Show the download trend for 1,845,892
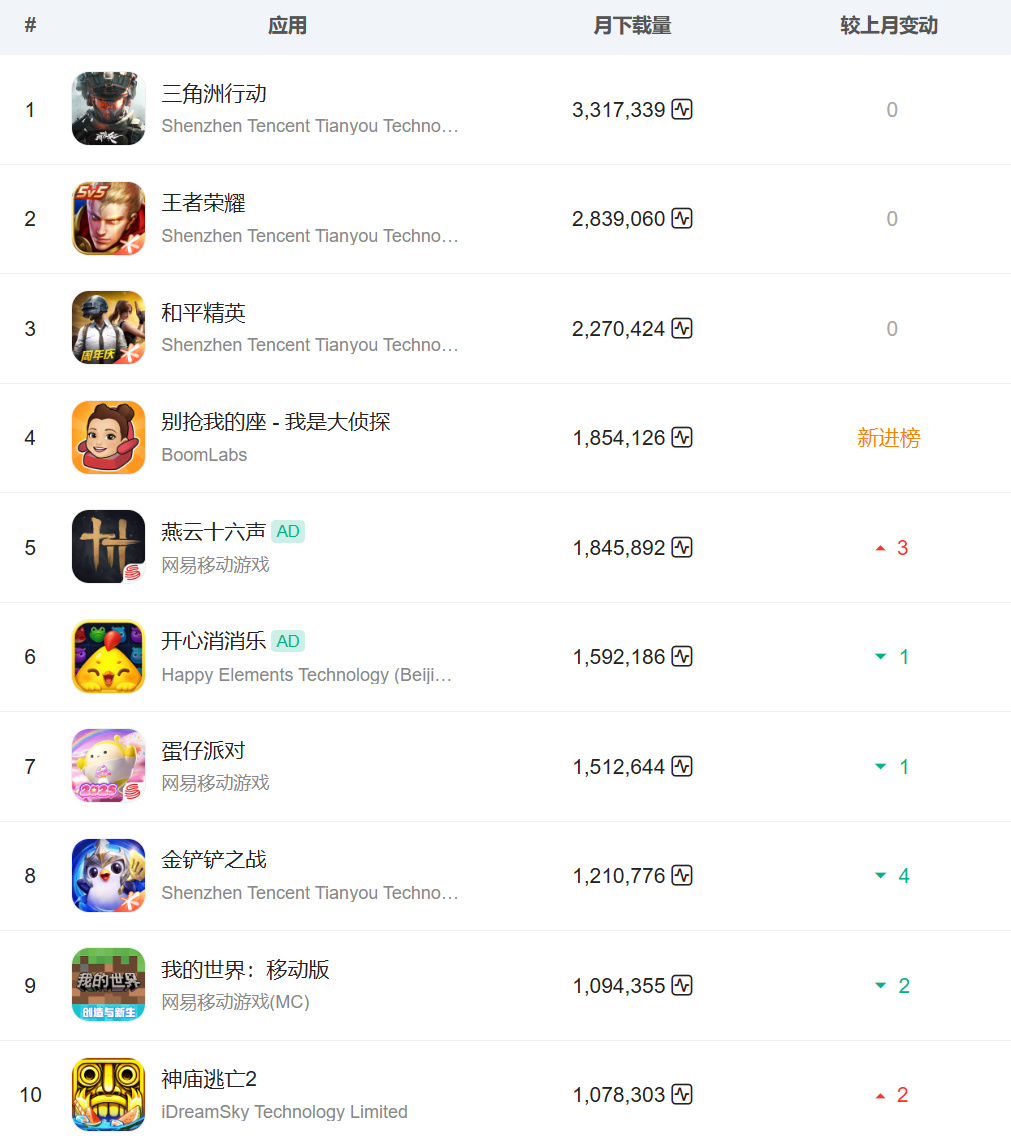 pyautogui.click(x=682, y=547)
